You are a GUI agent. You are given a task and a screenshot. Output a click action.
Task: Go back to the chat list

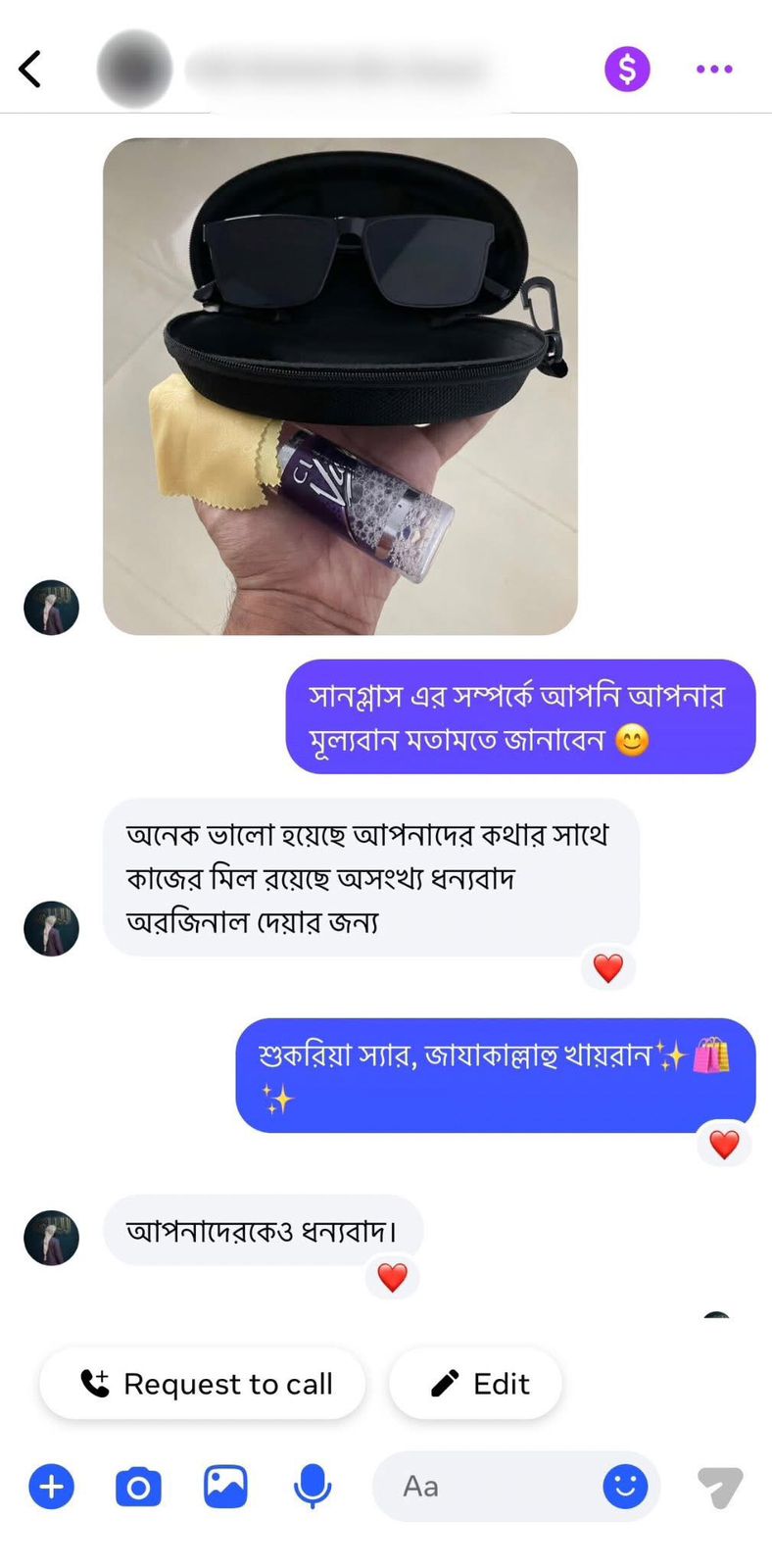coord(30,69)
